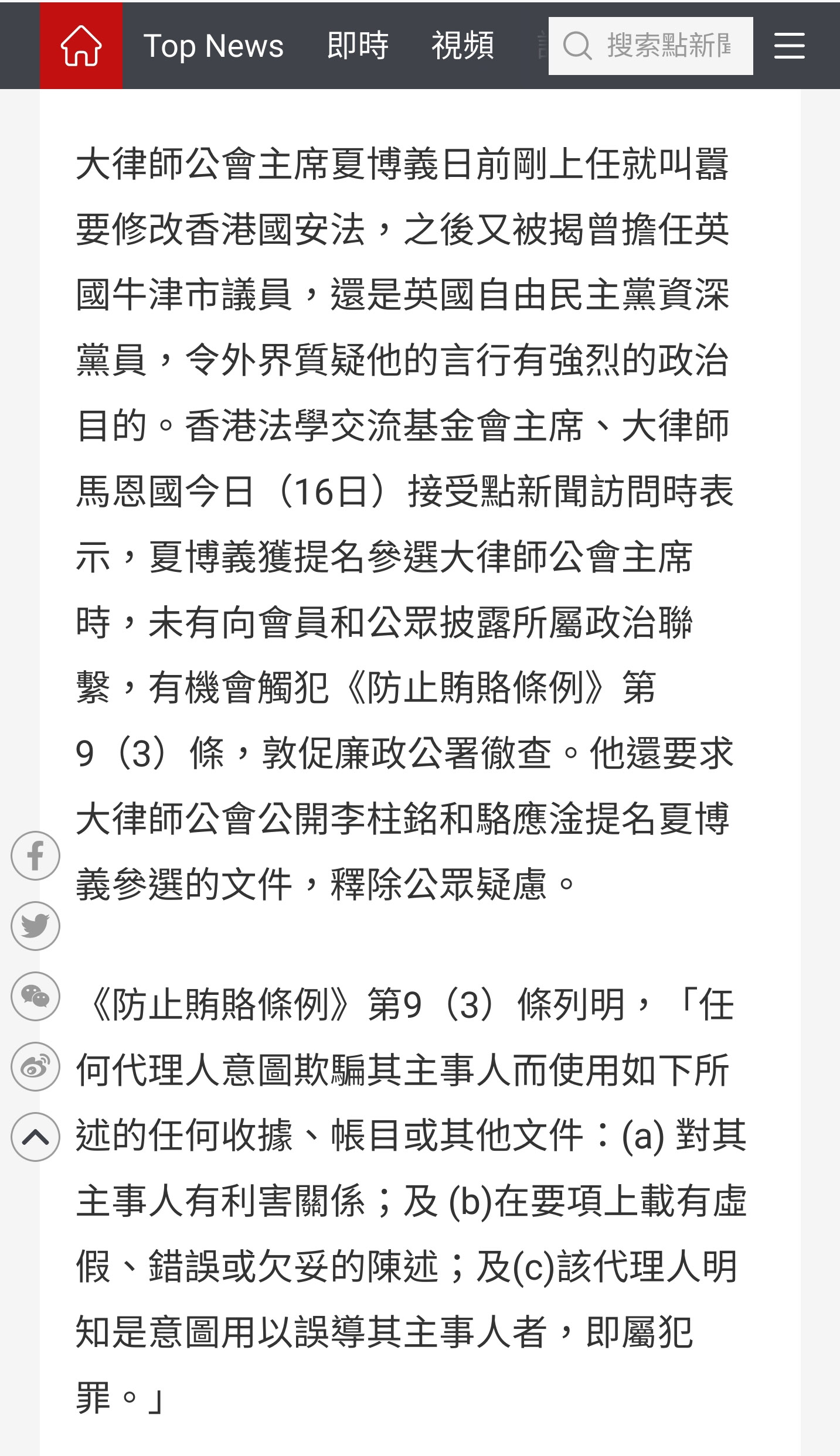Share this article on Facebook
The height and width of the screenshot is (1456, 840).
pos(35,855)
